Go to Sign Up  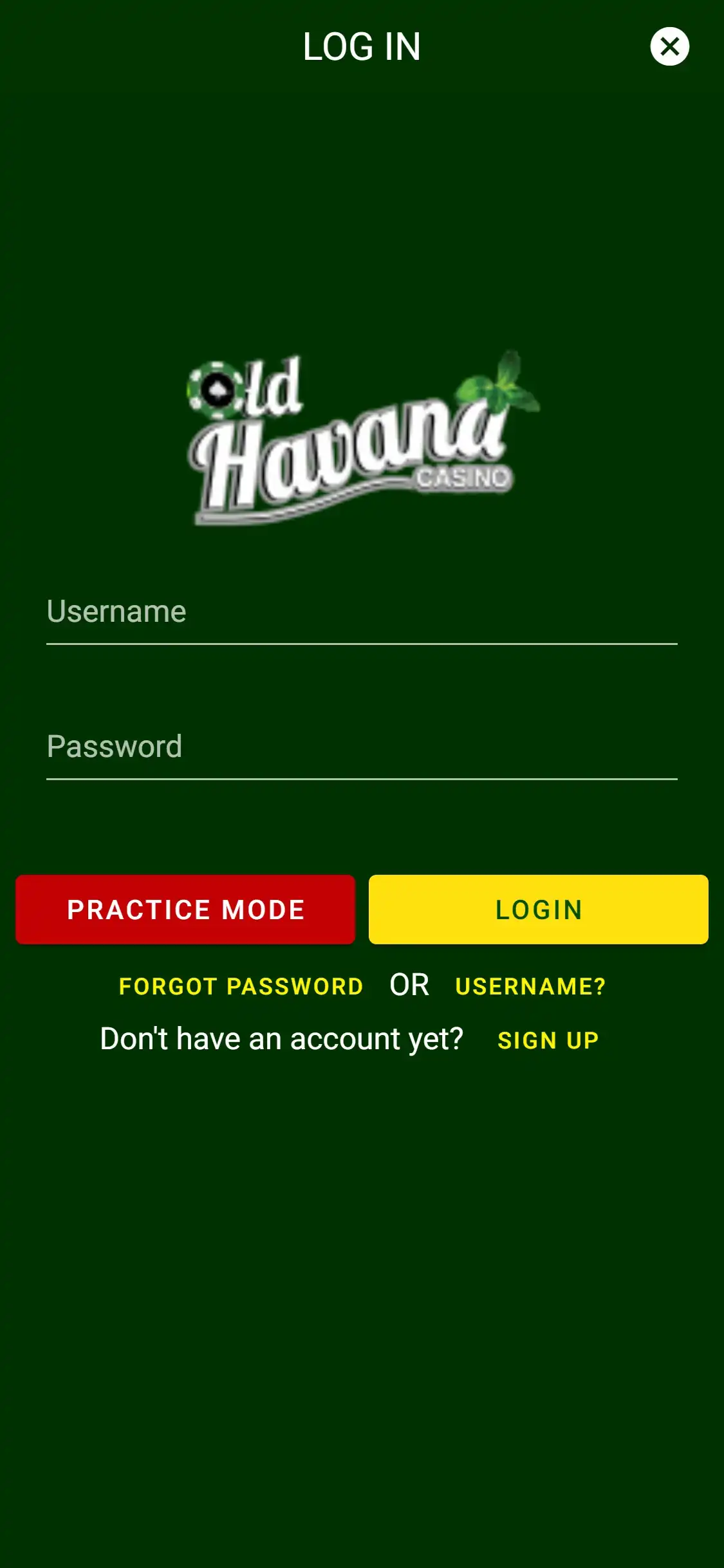(x=548, y=1040)
